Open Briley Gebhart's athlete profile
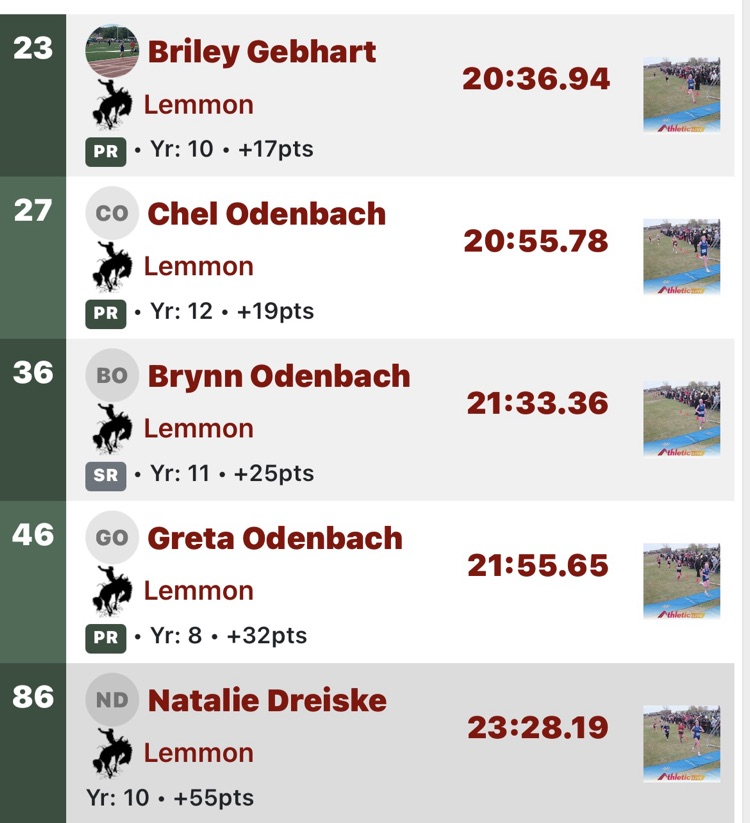Image resolution: width=750 pixels, height=823 pixels. [262, 52]
